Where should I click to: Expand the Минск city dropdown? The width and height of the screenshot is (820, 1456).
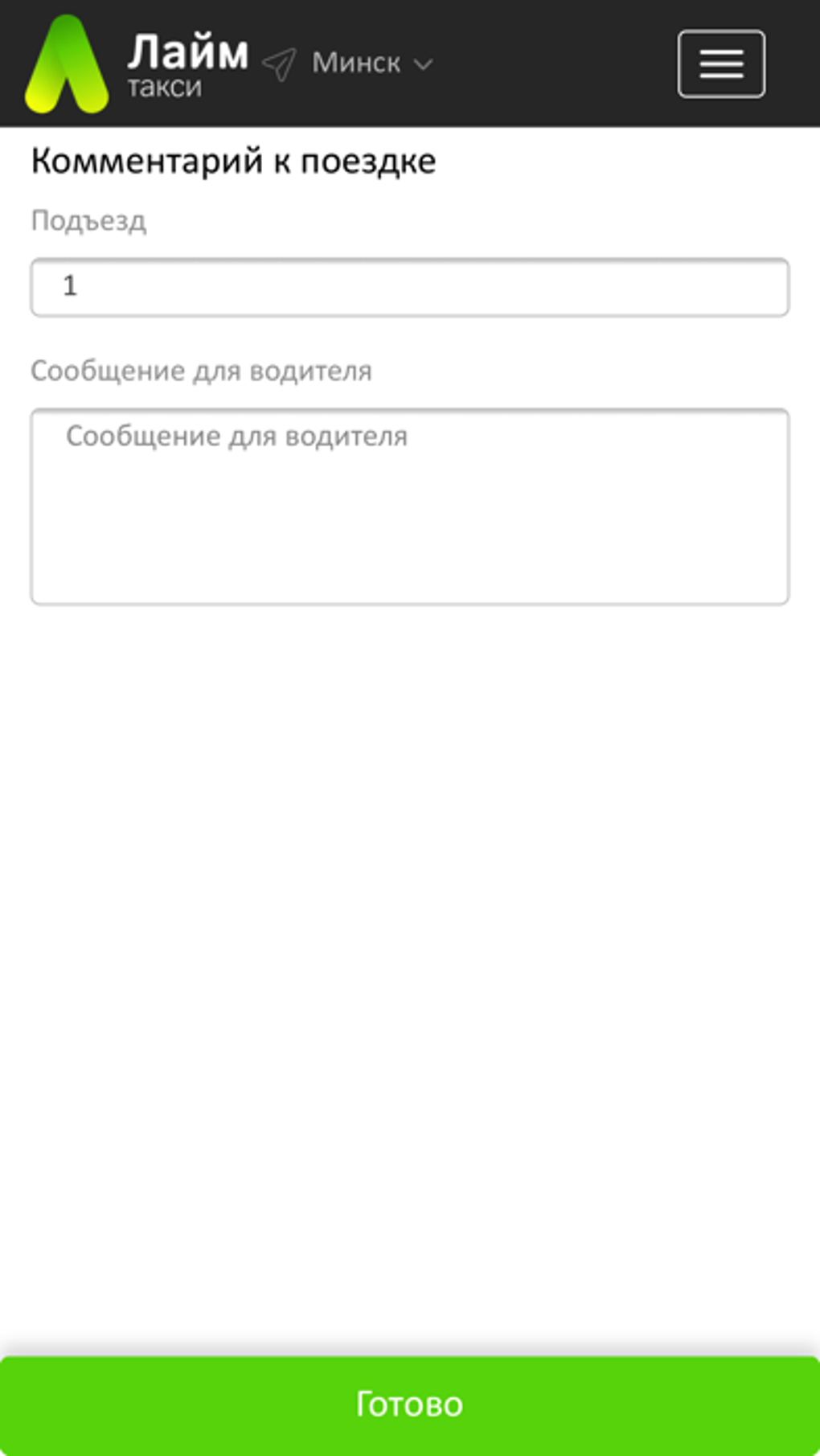[x=371, y=63]
